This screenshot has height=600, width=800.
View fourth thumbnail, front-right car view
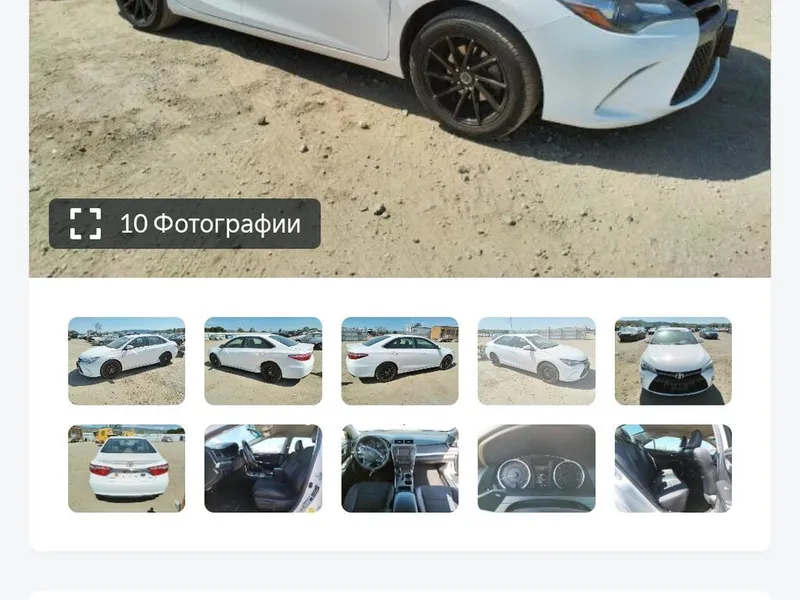pyautogui.click(x=536, y=361)
